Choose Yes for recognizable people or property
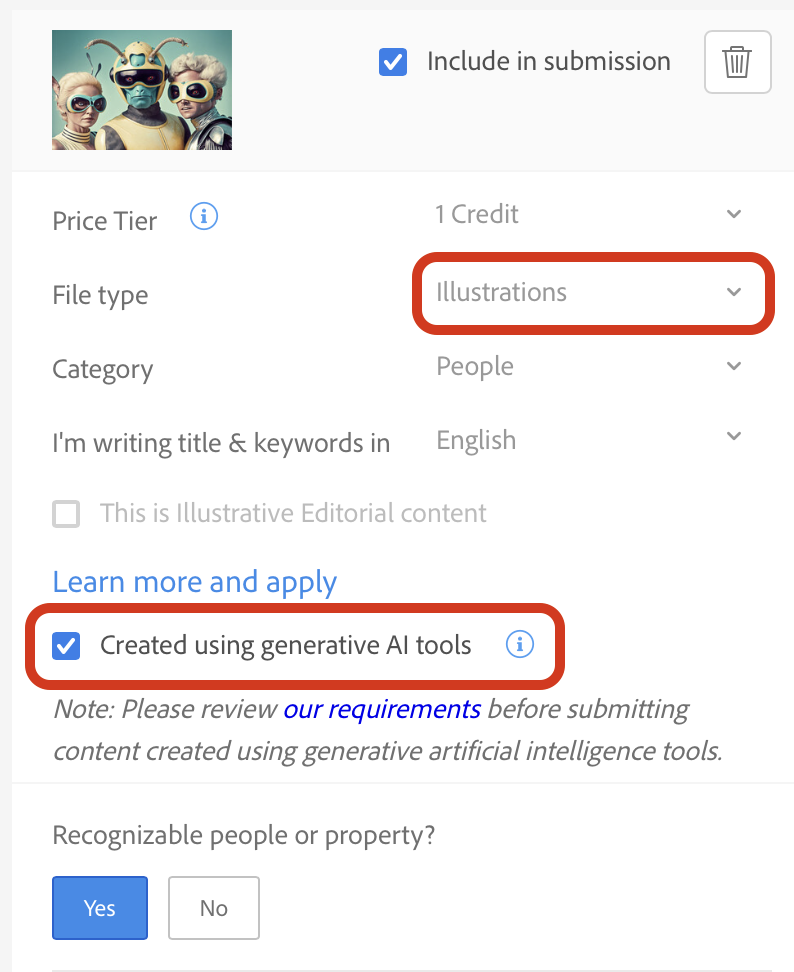Image resolution: width=794 pixels, height=972 pixels. point(100,908)
